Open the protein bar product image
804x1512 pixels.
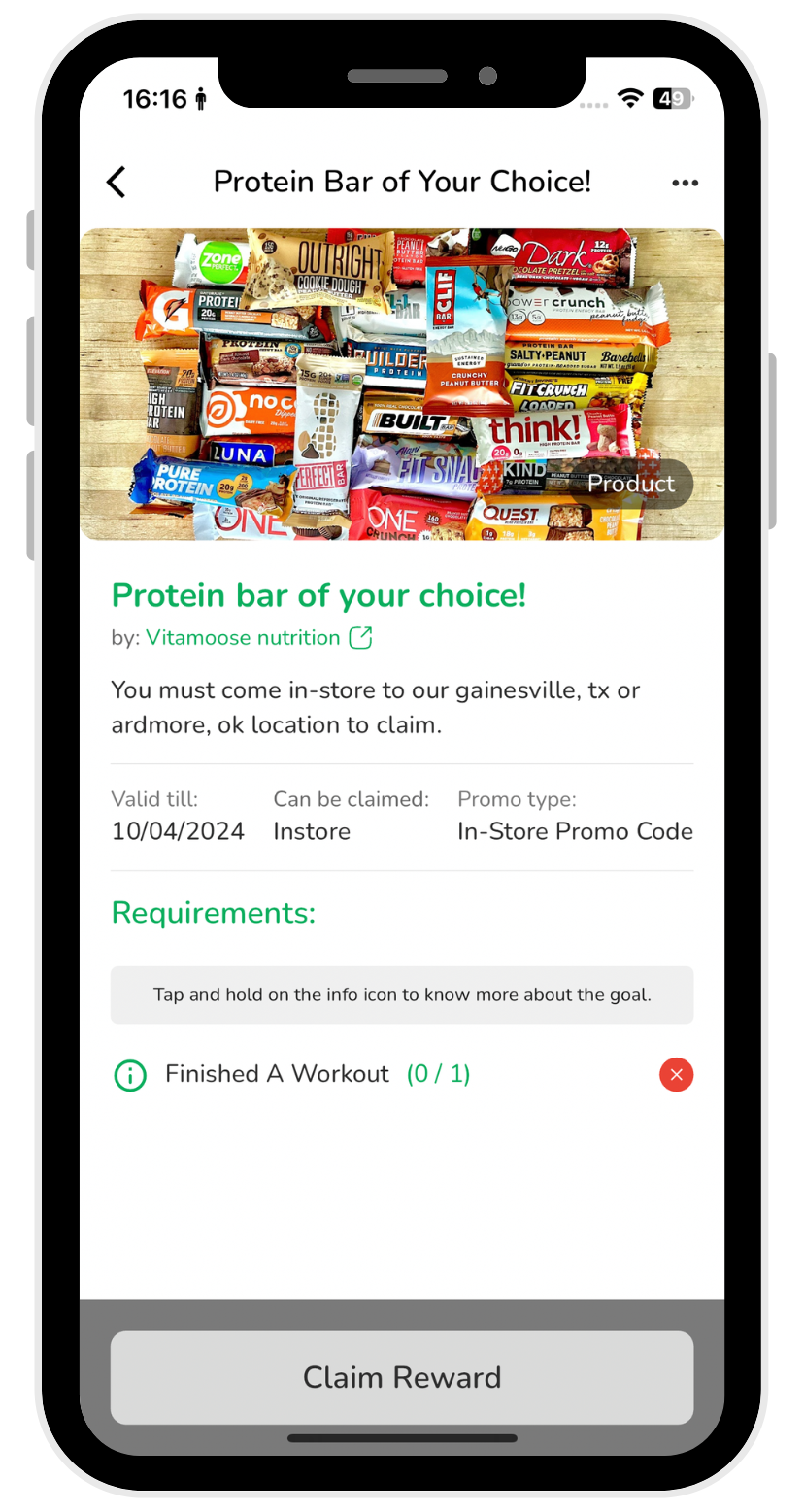[x=402, y=384]
